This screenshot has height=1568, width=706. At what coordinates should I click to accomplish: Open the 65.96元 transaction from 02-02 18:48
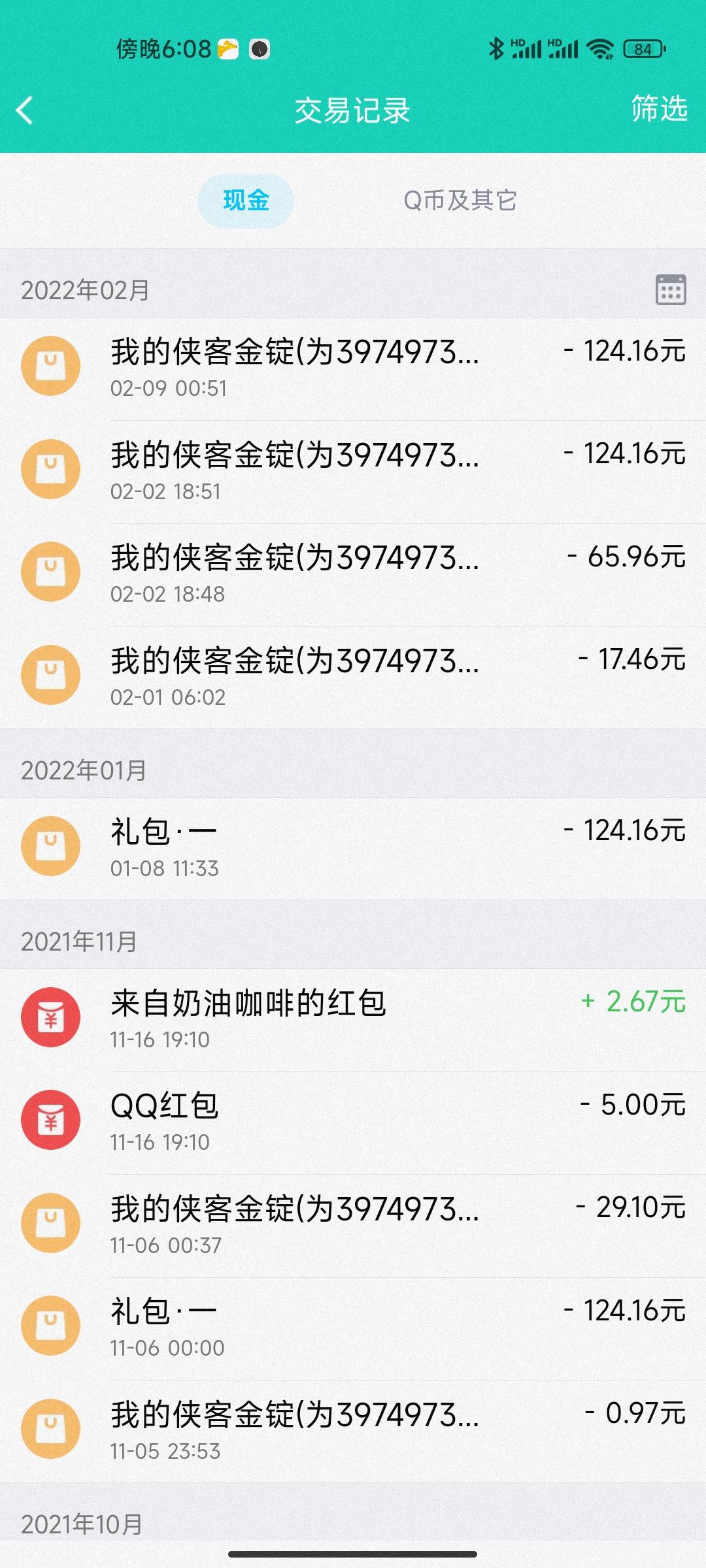pos(353,575)
